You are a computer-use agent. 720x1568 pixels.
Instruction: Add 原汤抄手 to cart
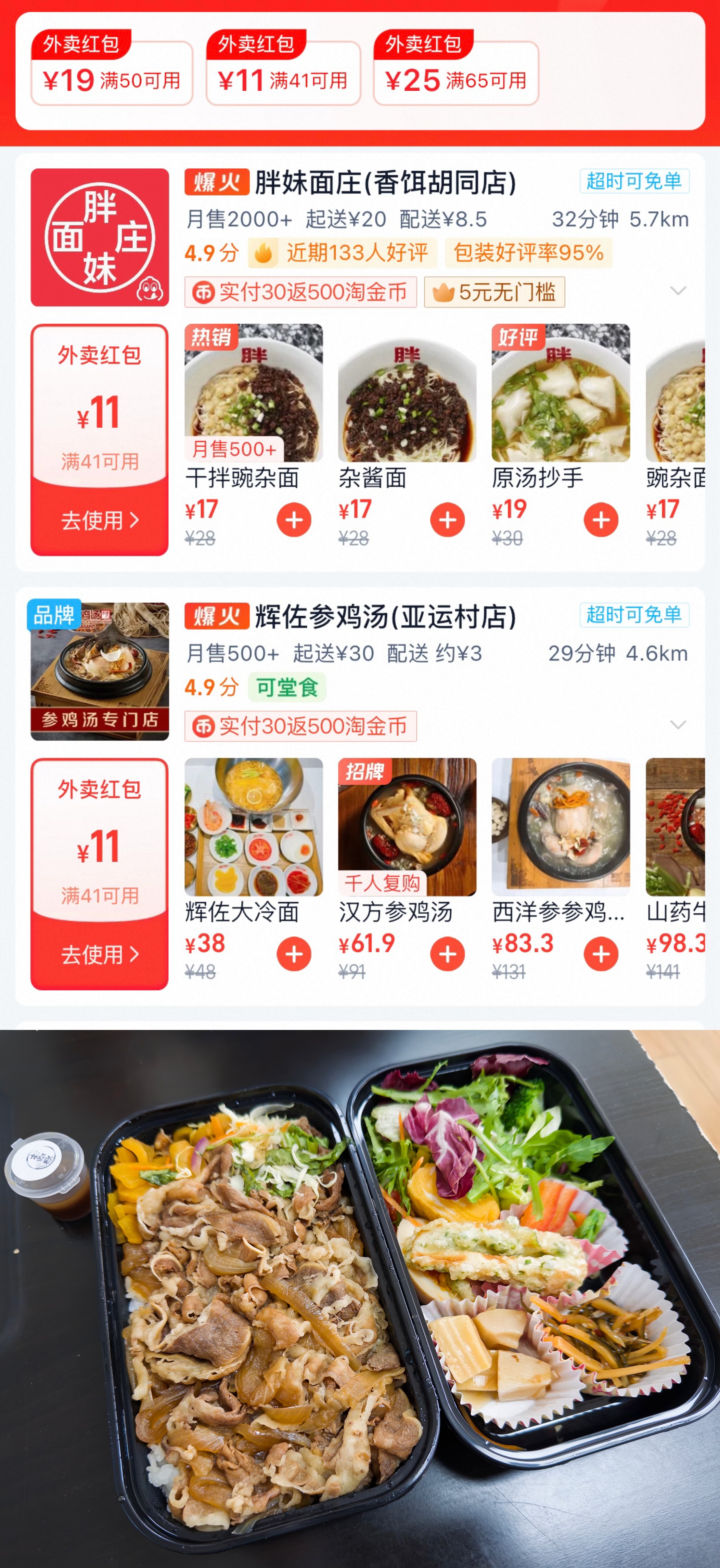point(601,520)
